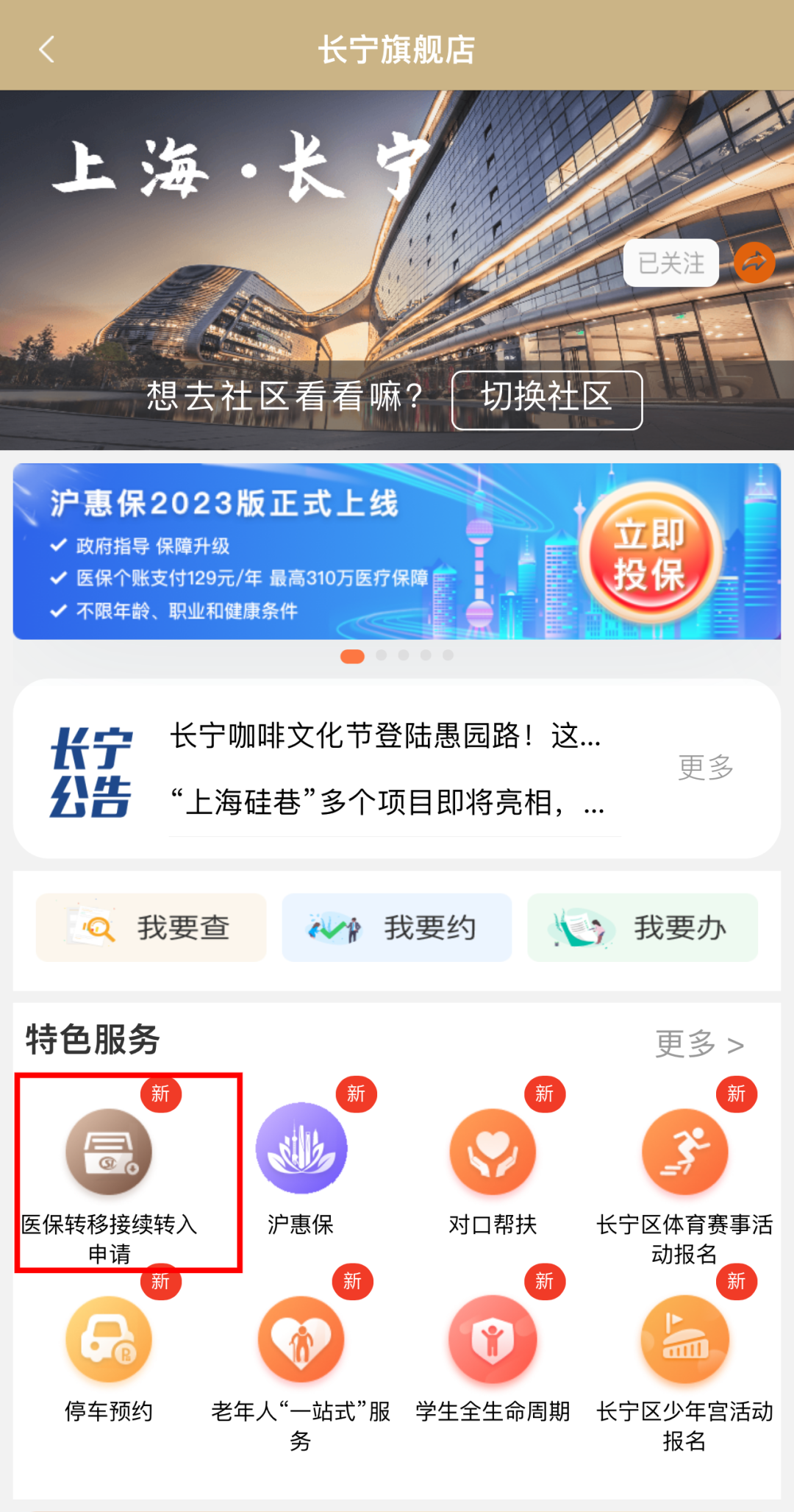The height and width of the screenshot is (1512, 794).
Task: Select 我要查 option
Action: pyautogui.click(x=151, y=927)
